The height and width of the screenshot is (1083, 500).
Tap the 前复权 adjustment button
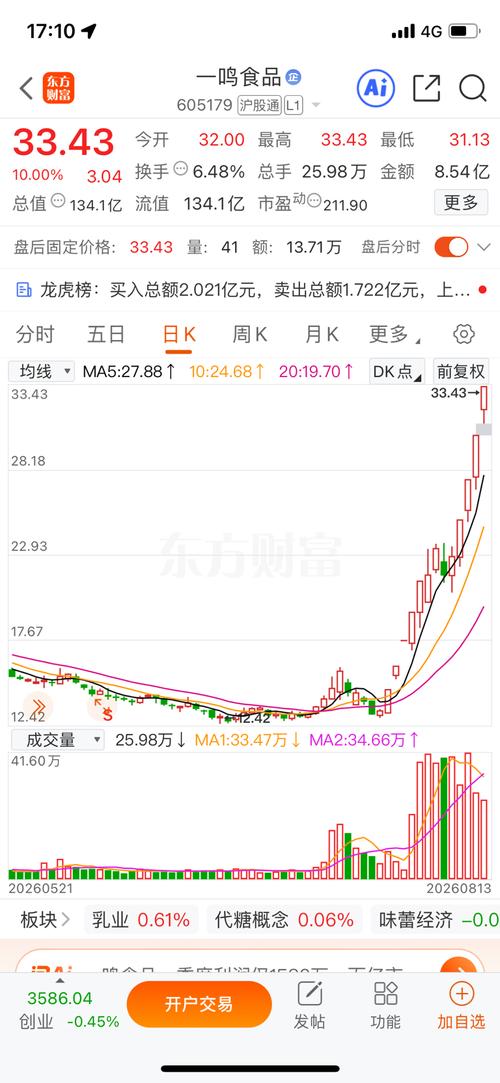[461, 372]
